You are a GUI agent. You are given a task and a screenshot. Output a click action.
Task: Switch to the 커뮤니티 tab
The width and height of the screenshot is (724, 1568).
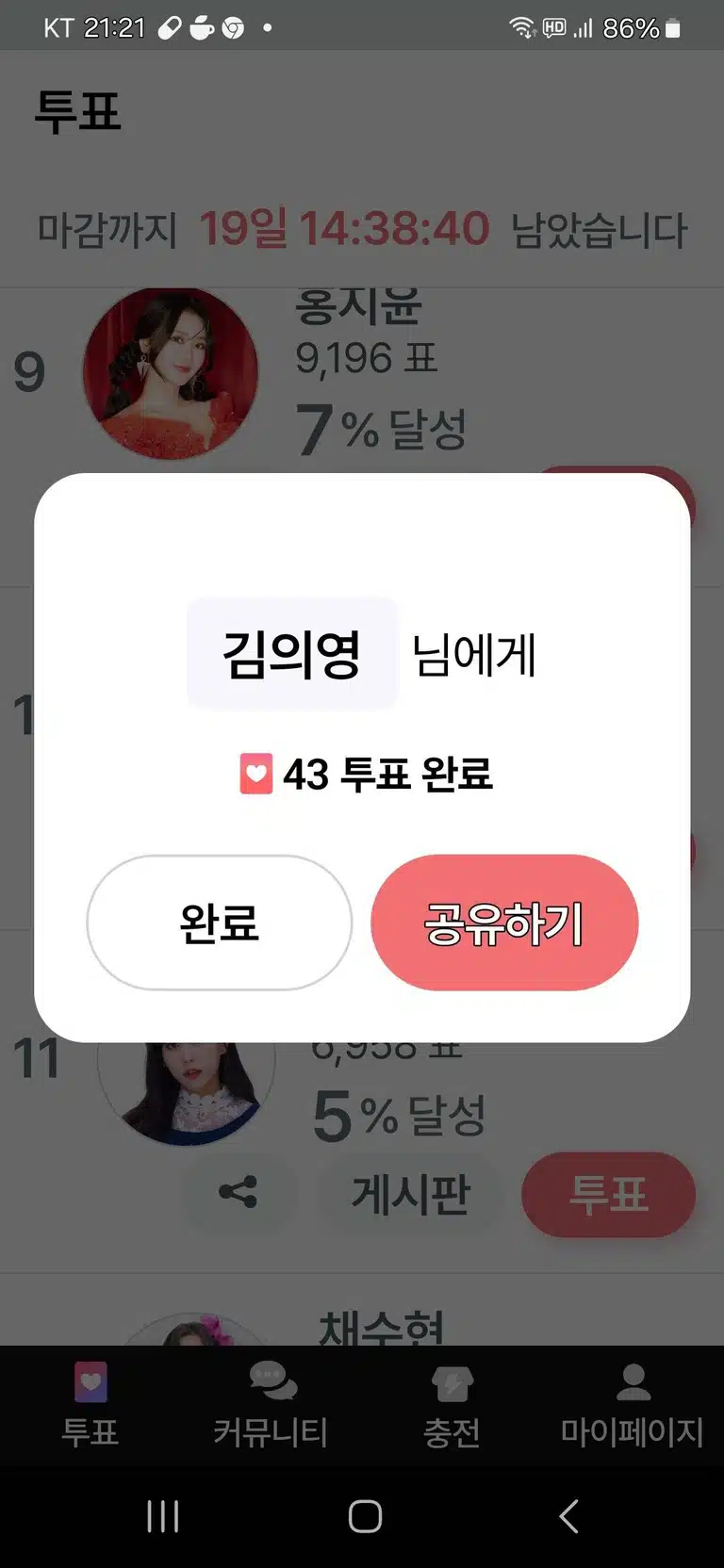[271, 1405]
